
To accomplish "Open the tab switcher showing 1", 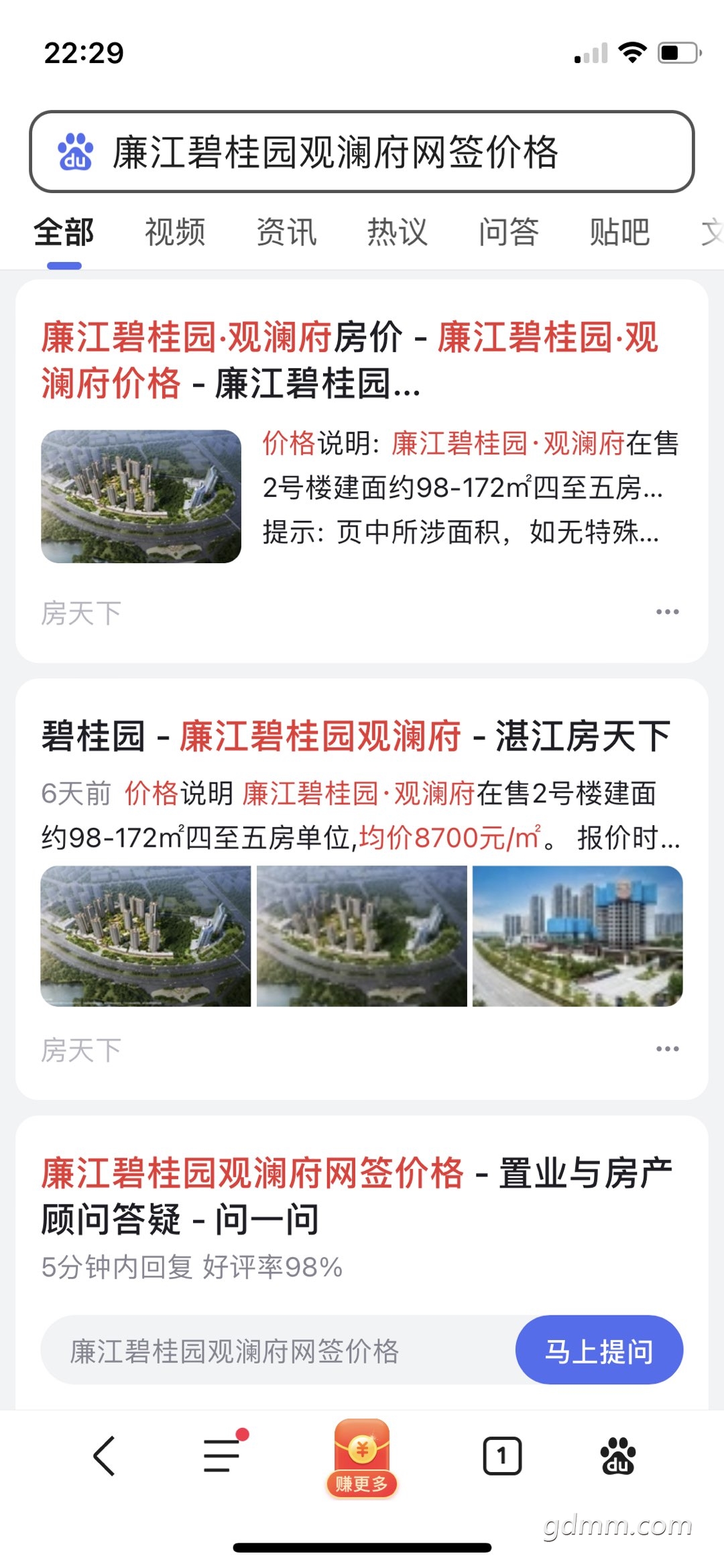I will (x=502, y=1456).
